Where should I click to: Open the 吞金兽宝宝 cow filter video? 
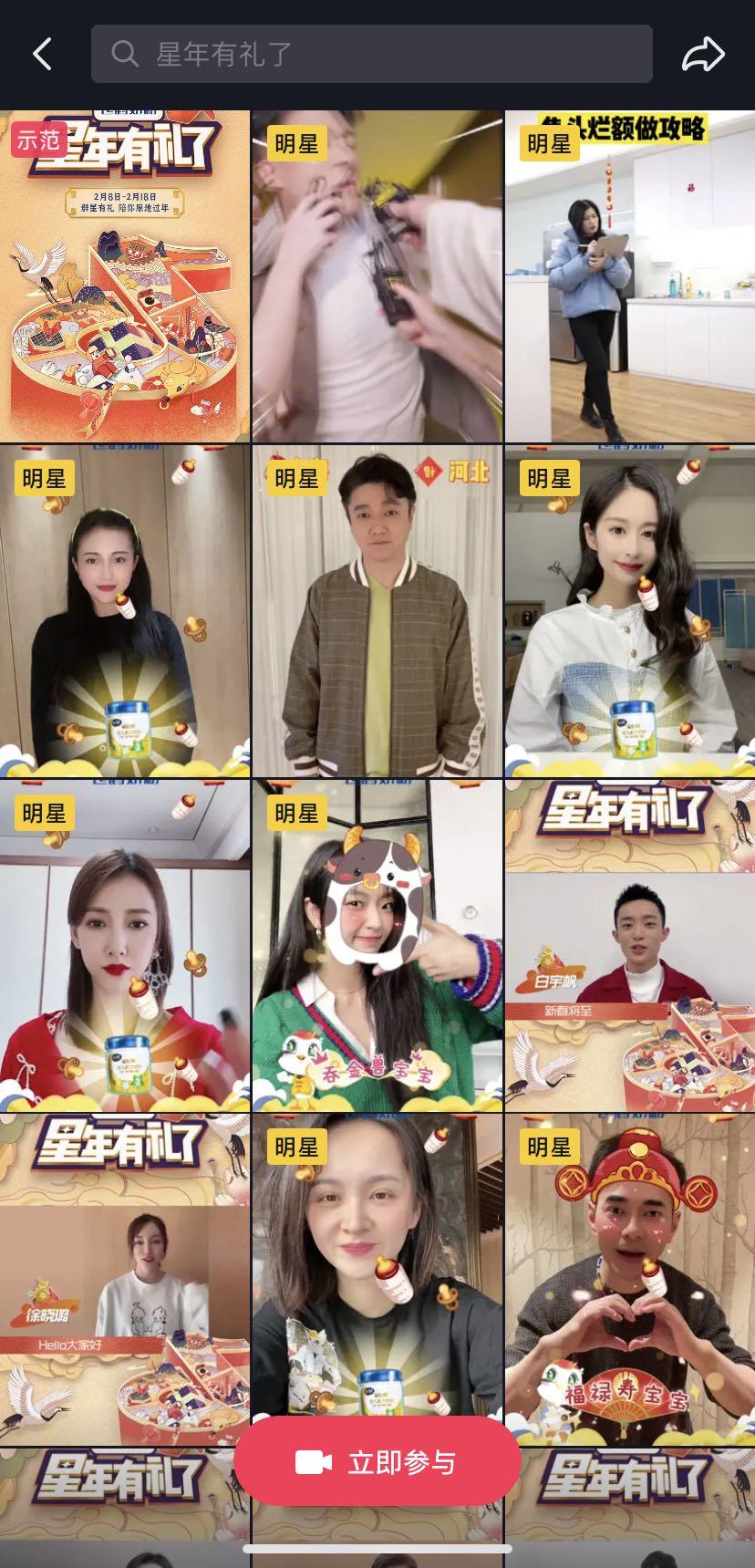click(377, 946)
